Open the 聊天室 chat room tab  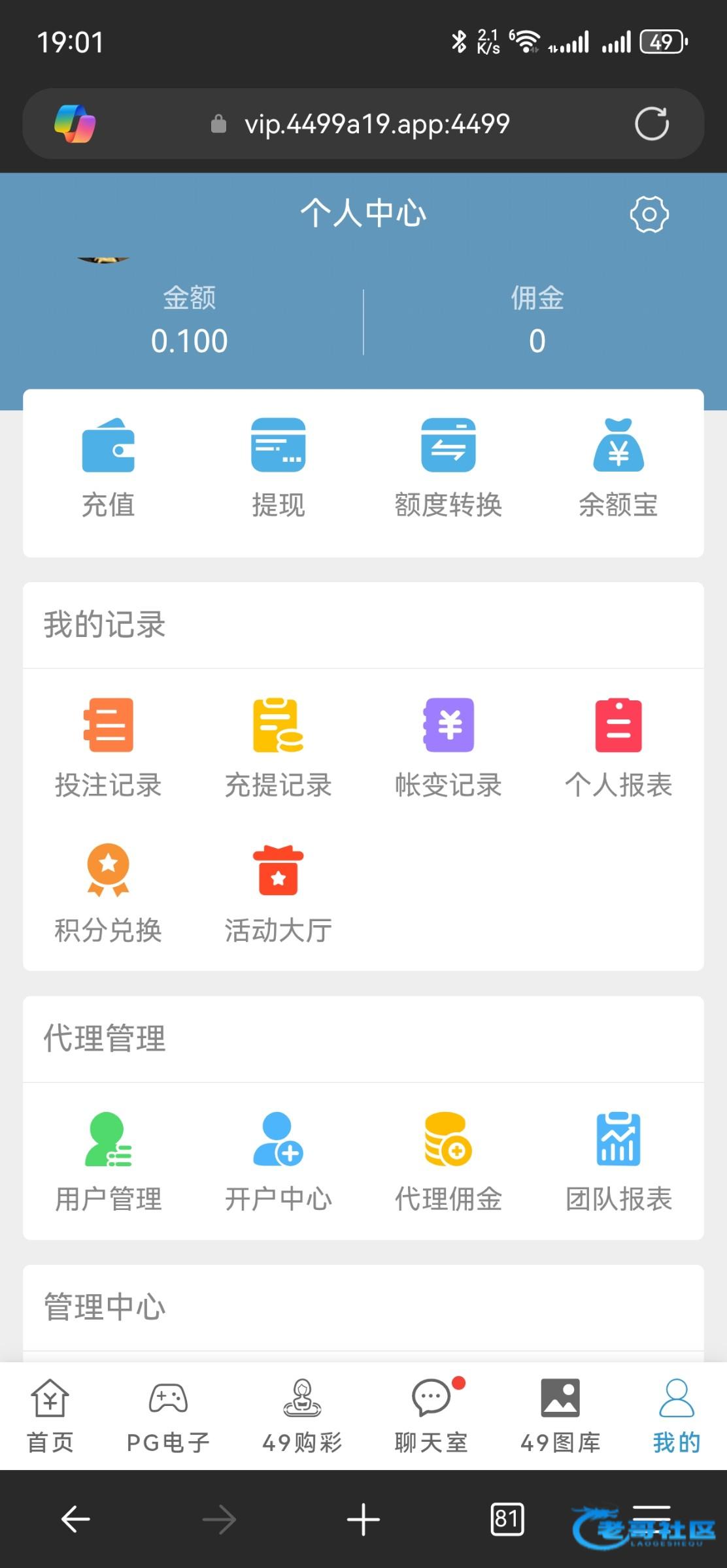coord(431,1415)
